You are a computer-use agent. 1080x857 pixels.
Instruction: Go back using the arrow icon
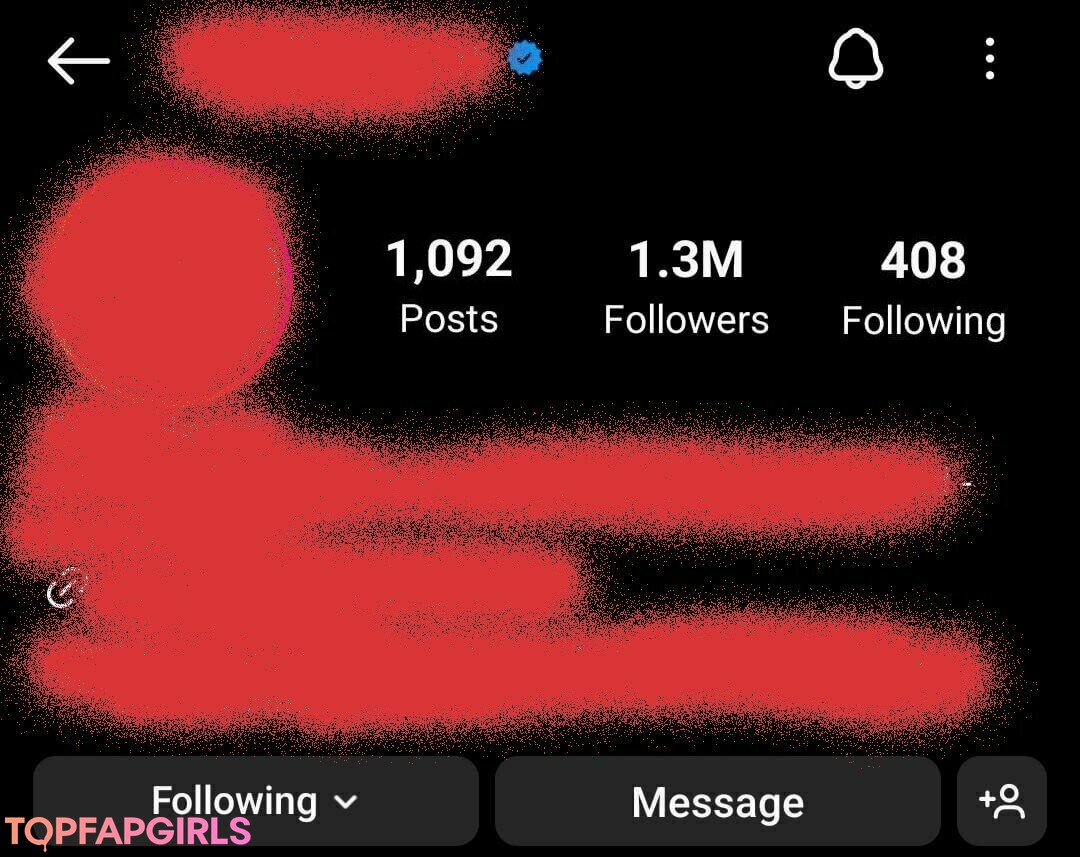(x=78, y=62)
